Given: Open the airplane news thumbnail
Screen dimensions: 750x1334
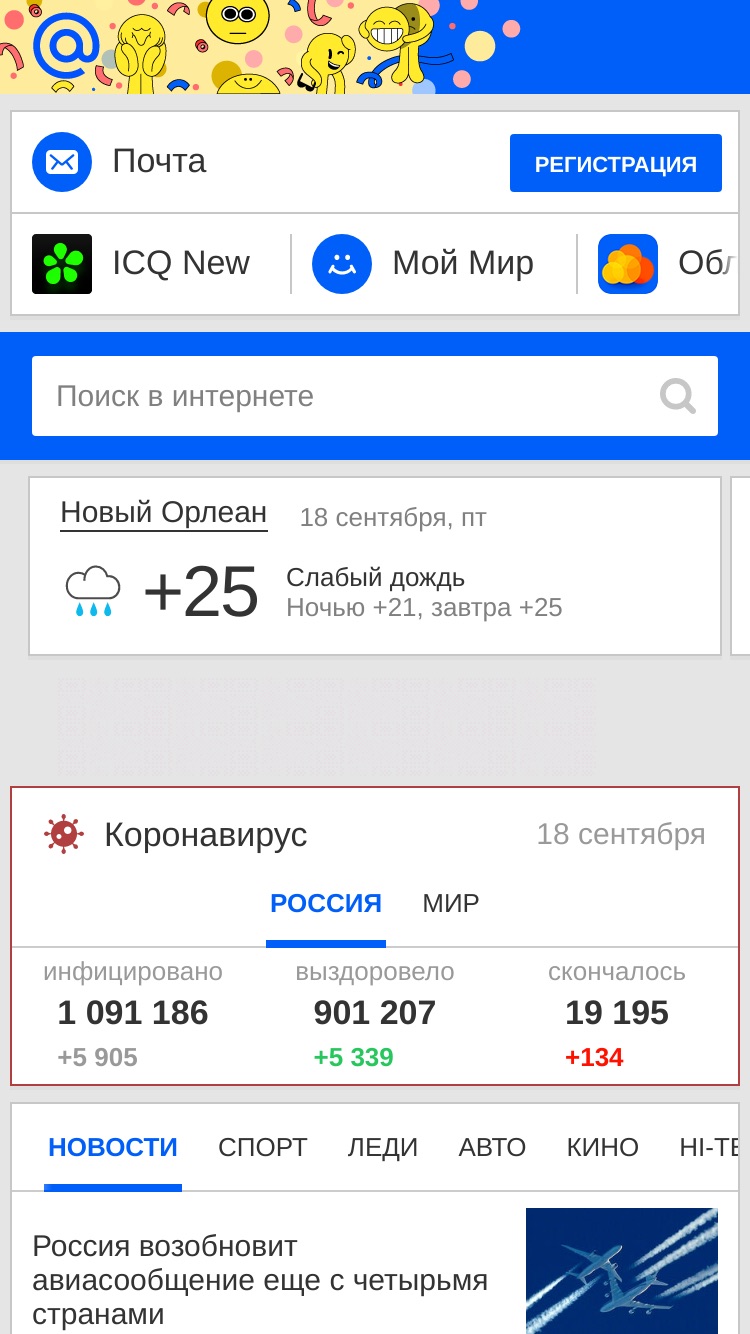Looking at the screenshot, I should [x=622, y=1271].
